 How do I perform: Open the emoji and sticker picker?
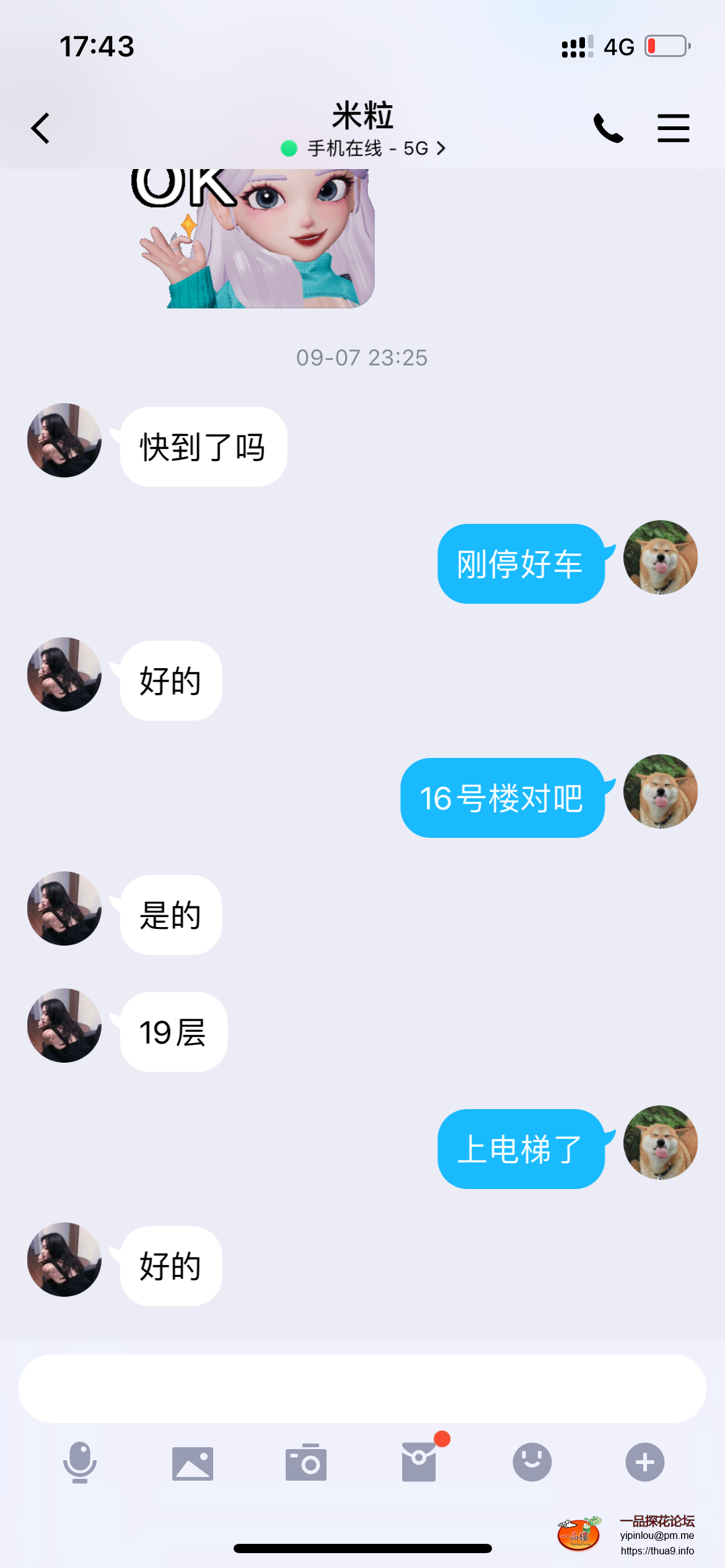pyautogui.click(x=532, y=1461)
